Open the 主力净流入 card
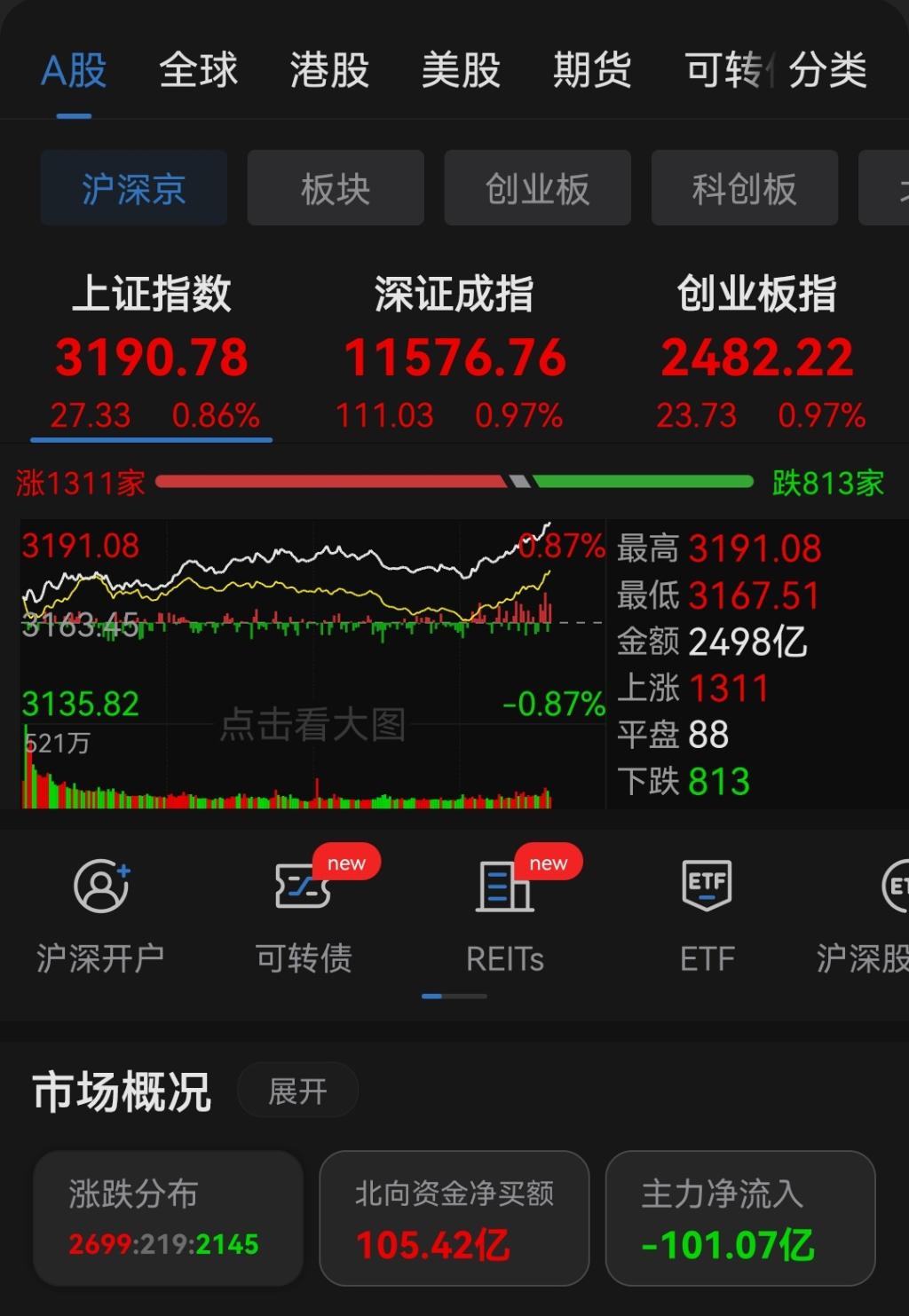Viewport: 909px width, 1316px height. tap(739, 1217)
